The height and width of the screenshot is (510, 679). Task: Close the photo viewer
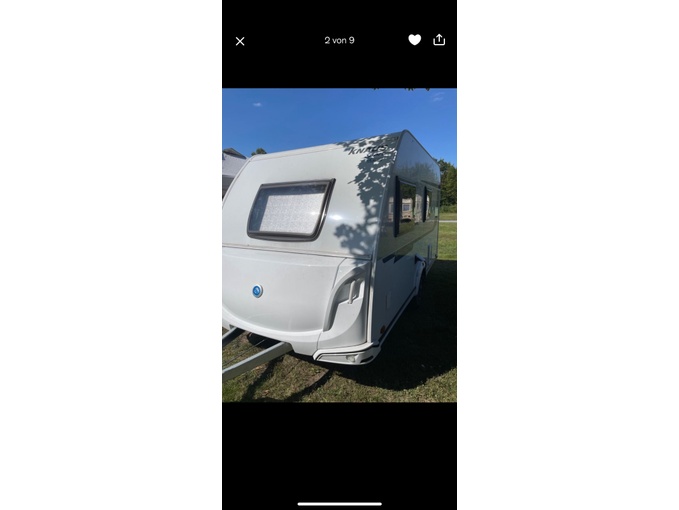point(240,41)
